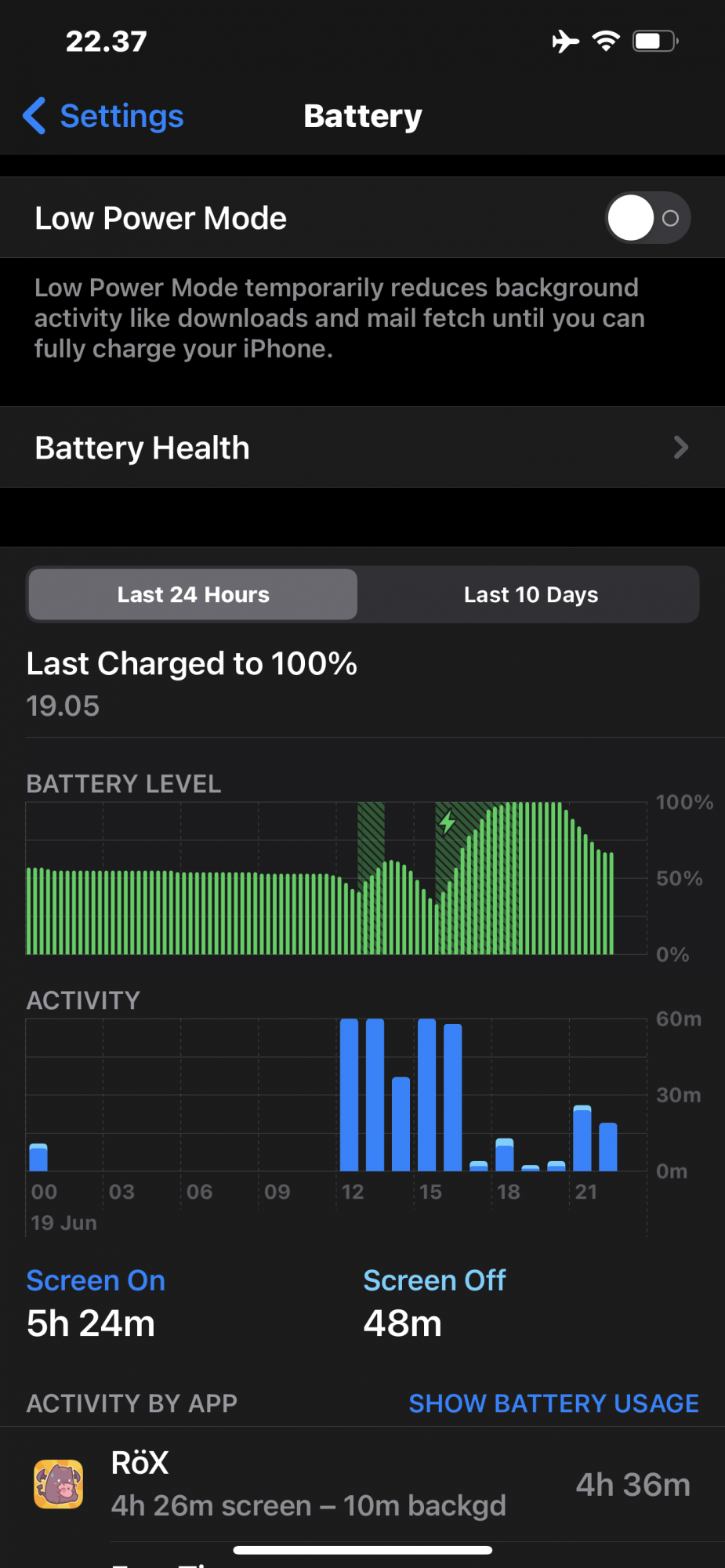This screenshot has width=725, height=1568.
Task: Toggle the Low Power Mode switch
Action: click(x=647, y=218)
